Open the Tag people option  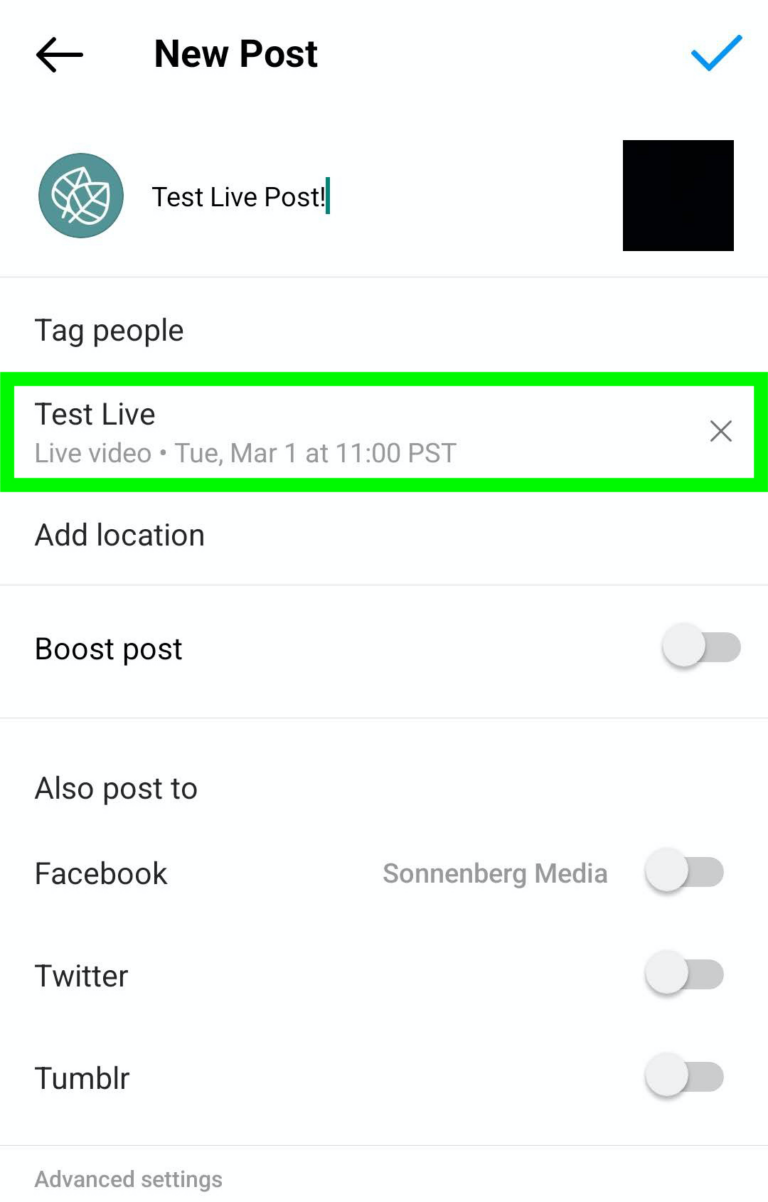coord(109,330)
